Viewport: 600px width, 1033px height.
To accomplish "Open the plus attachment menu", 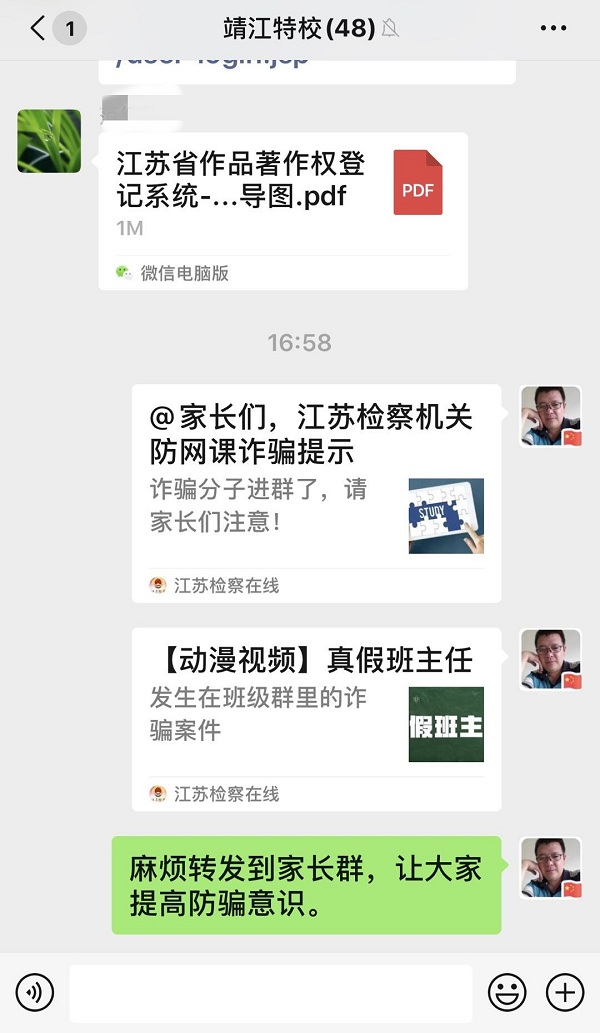I will click(565, 992).
